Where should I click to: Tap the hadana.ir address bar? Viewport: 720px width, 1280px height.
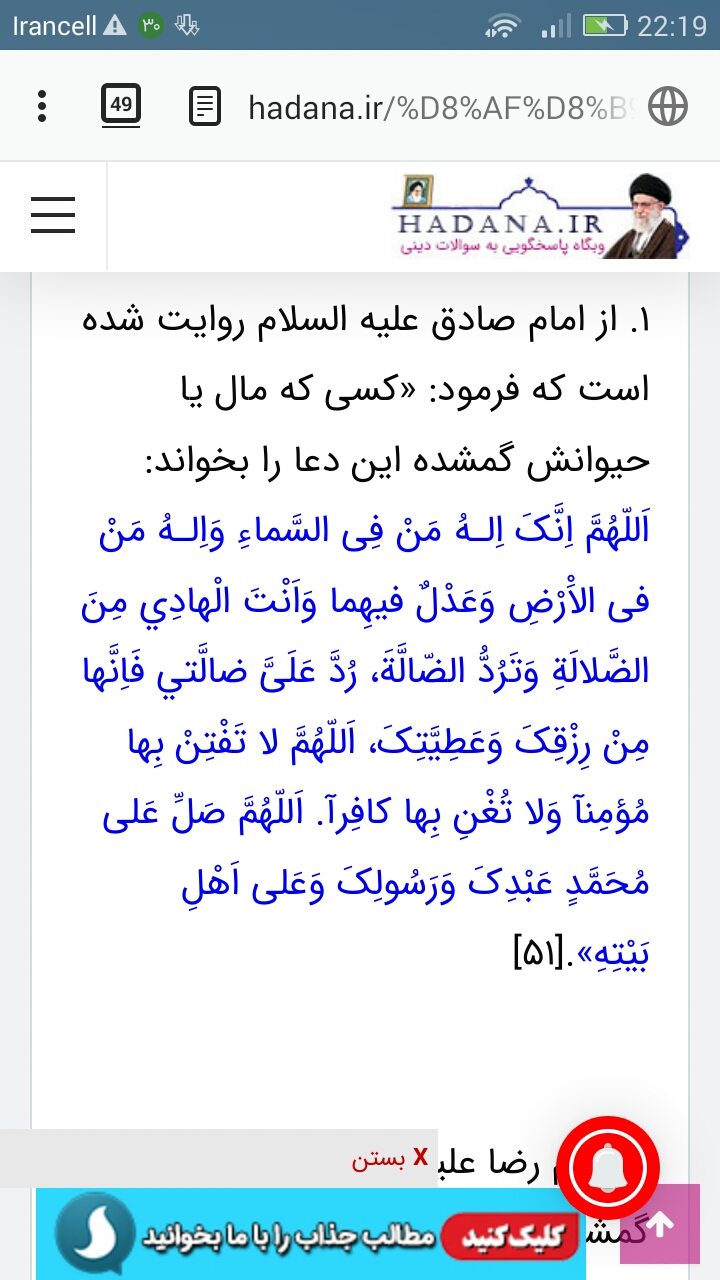click(x=440, y=107)
